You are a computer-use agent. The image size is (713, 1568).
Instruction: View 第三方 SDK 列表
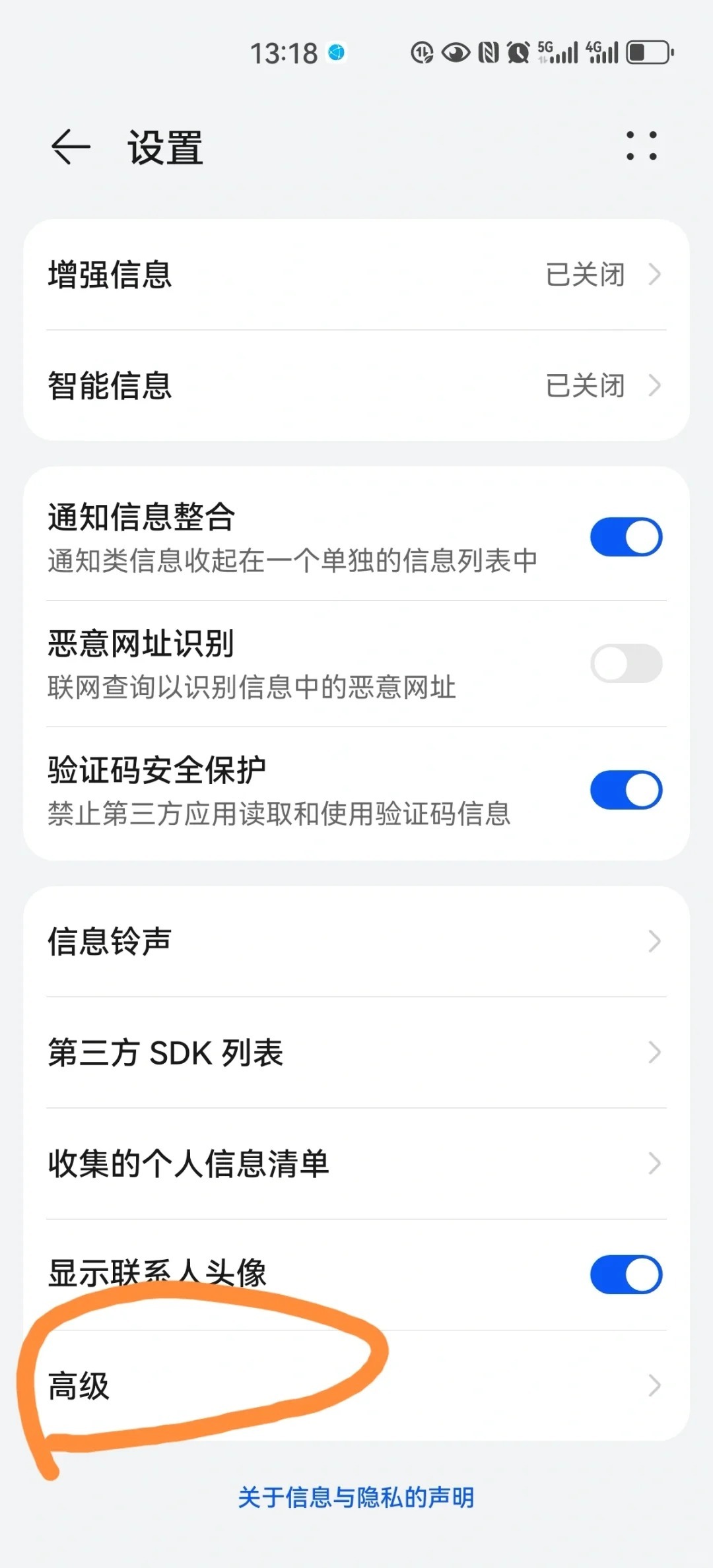[x=356, y=1053]
